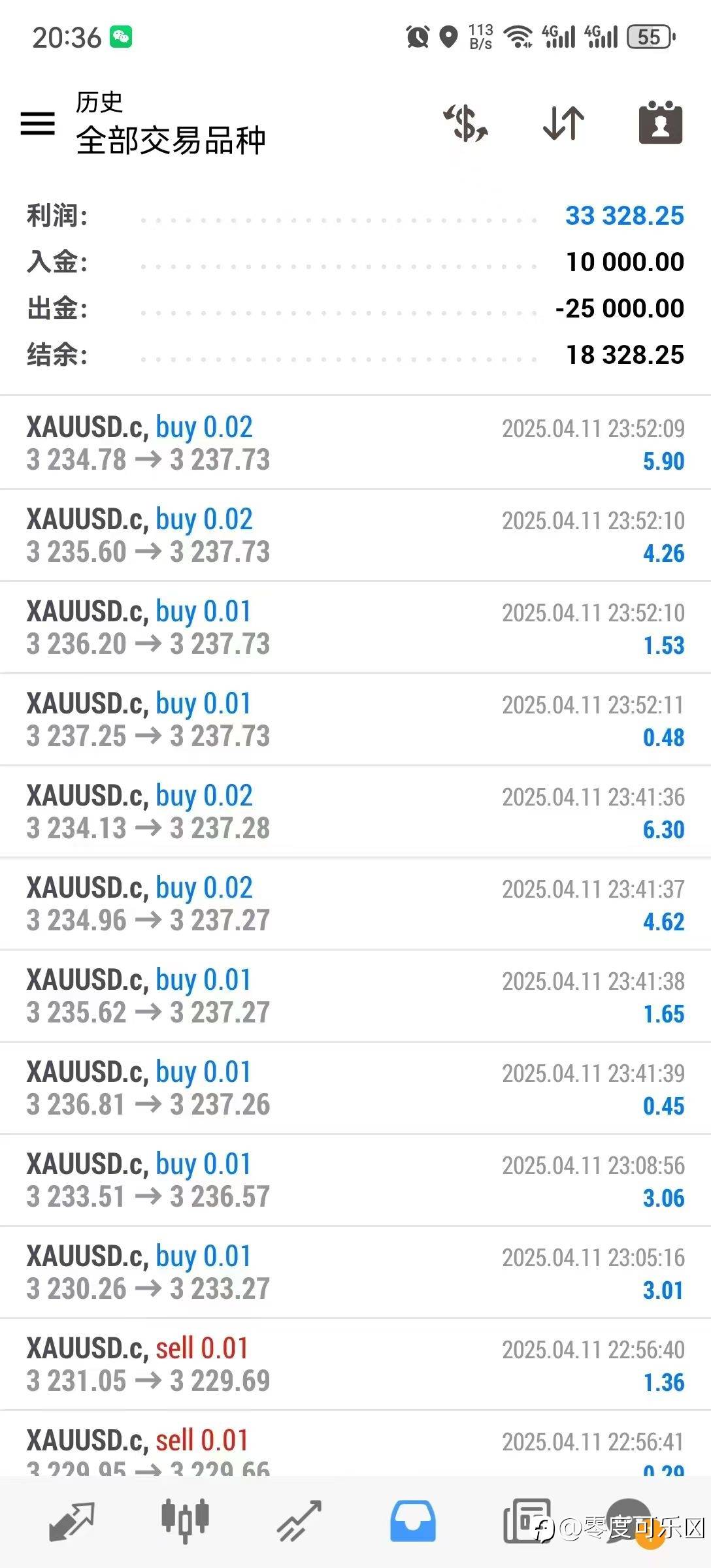This screenshot has height=1568, width=711.
Task: Switch to the candlestick Chart tab
Action: 185,1521
